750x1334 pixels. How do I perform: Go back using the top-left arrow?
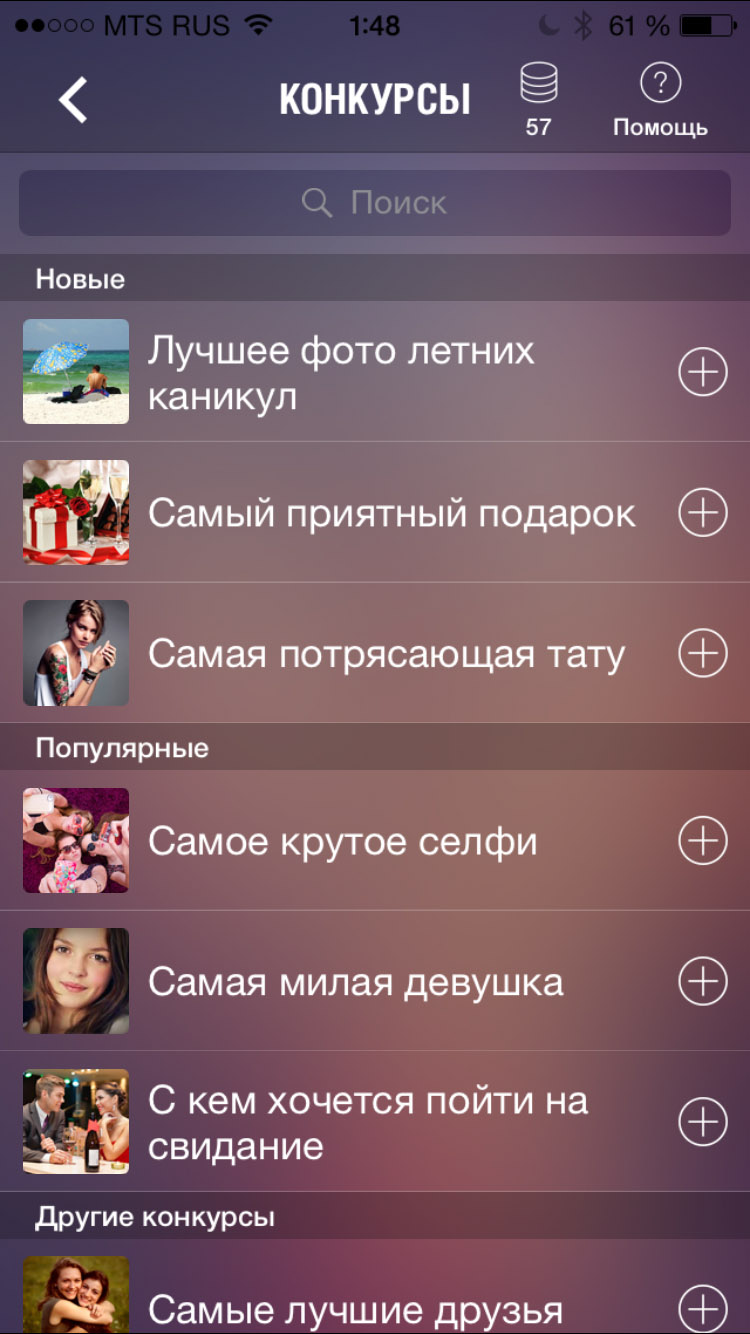pyautogui.click(x=73, y=100)
